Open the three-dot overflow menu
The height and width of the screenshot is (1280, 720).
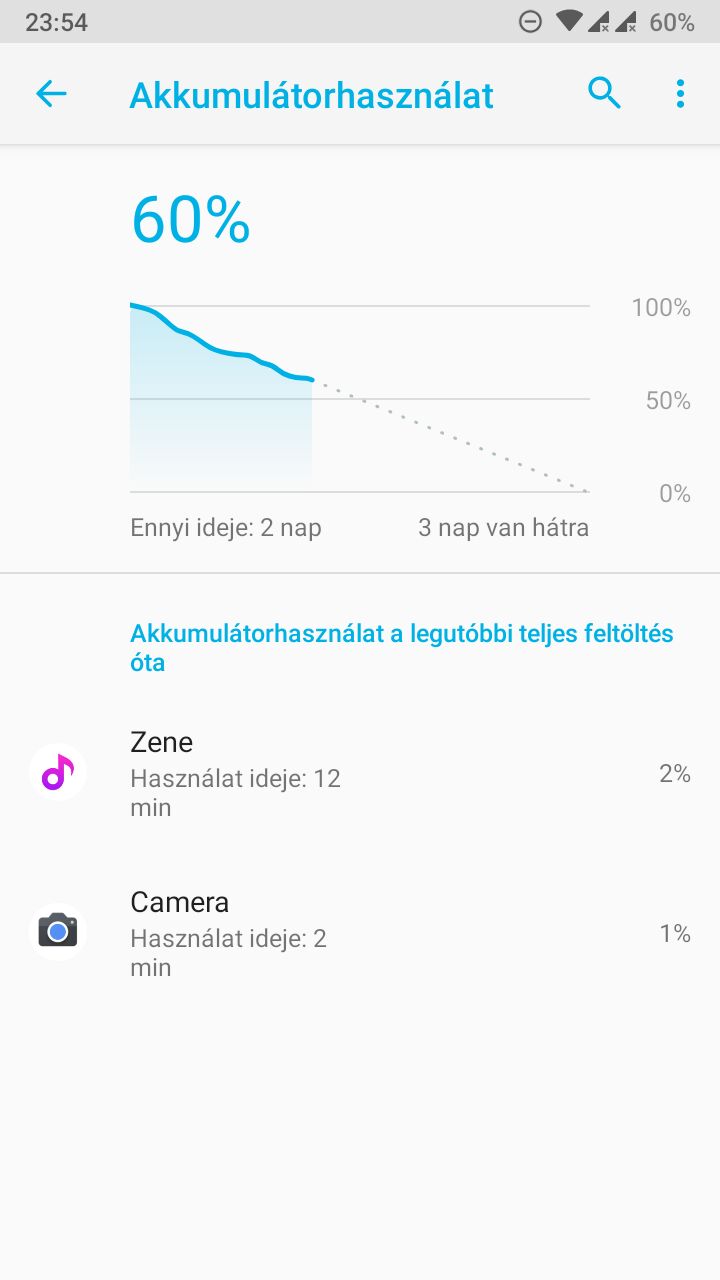point(680,94)
